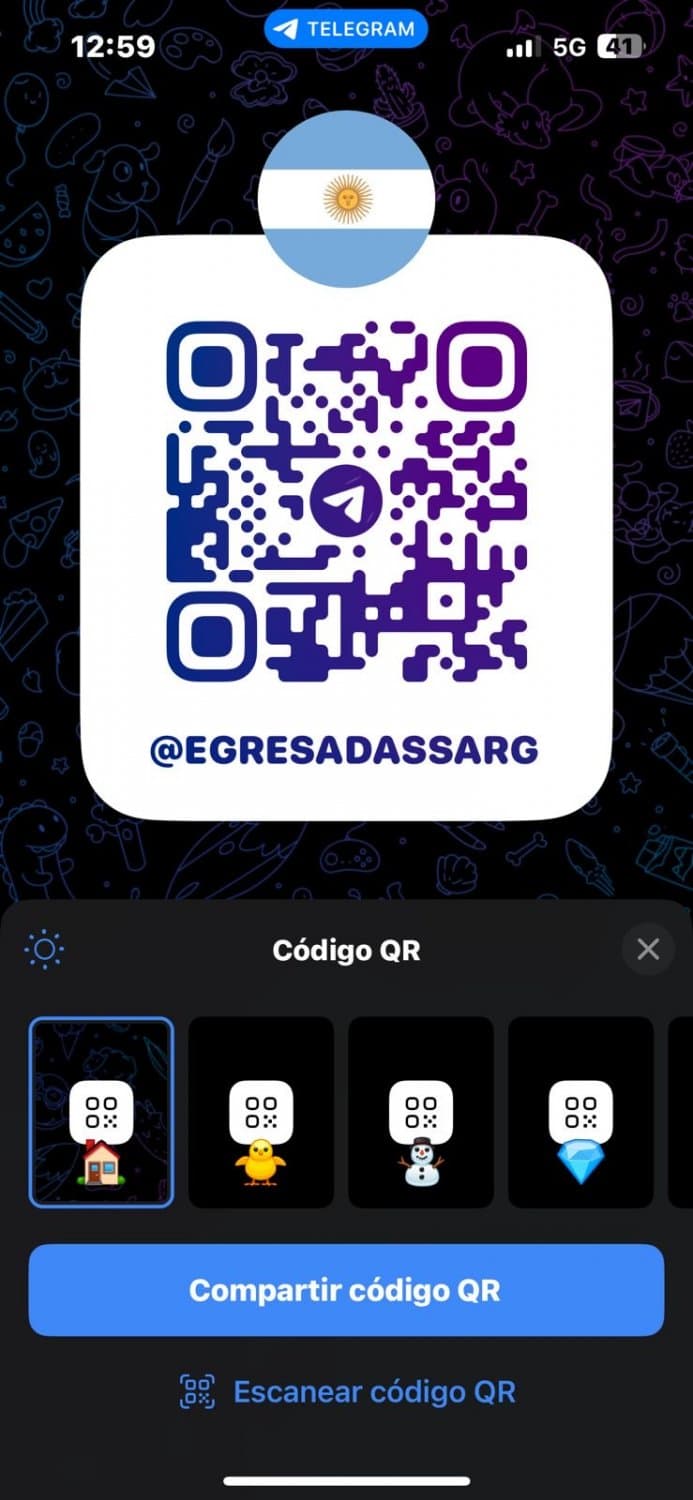Choose the chick emoji QR theme
The height and width of the screenshot is (1500, 693).
click(x=261, y=1112)
